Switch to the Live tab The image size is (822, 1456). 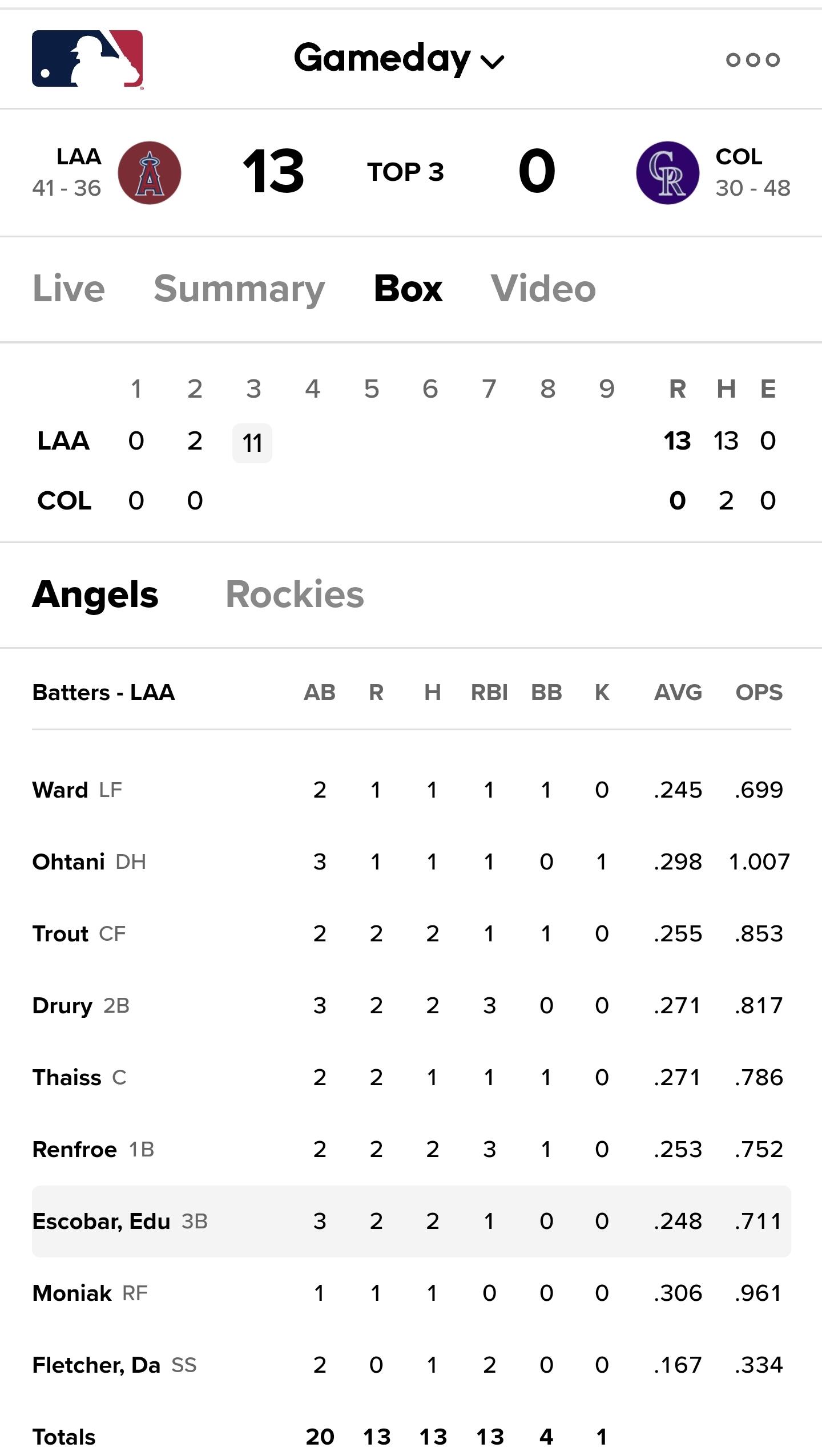pos(69,288)
